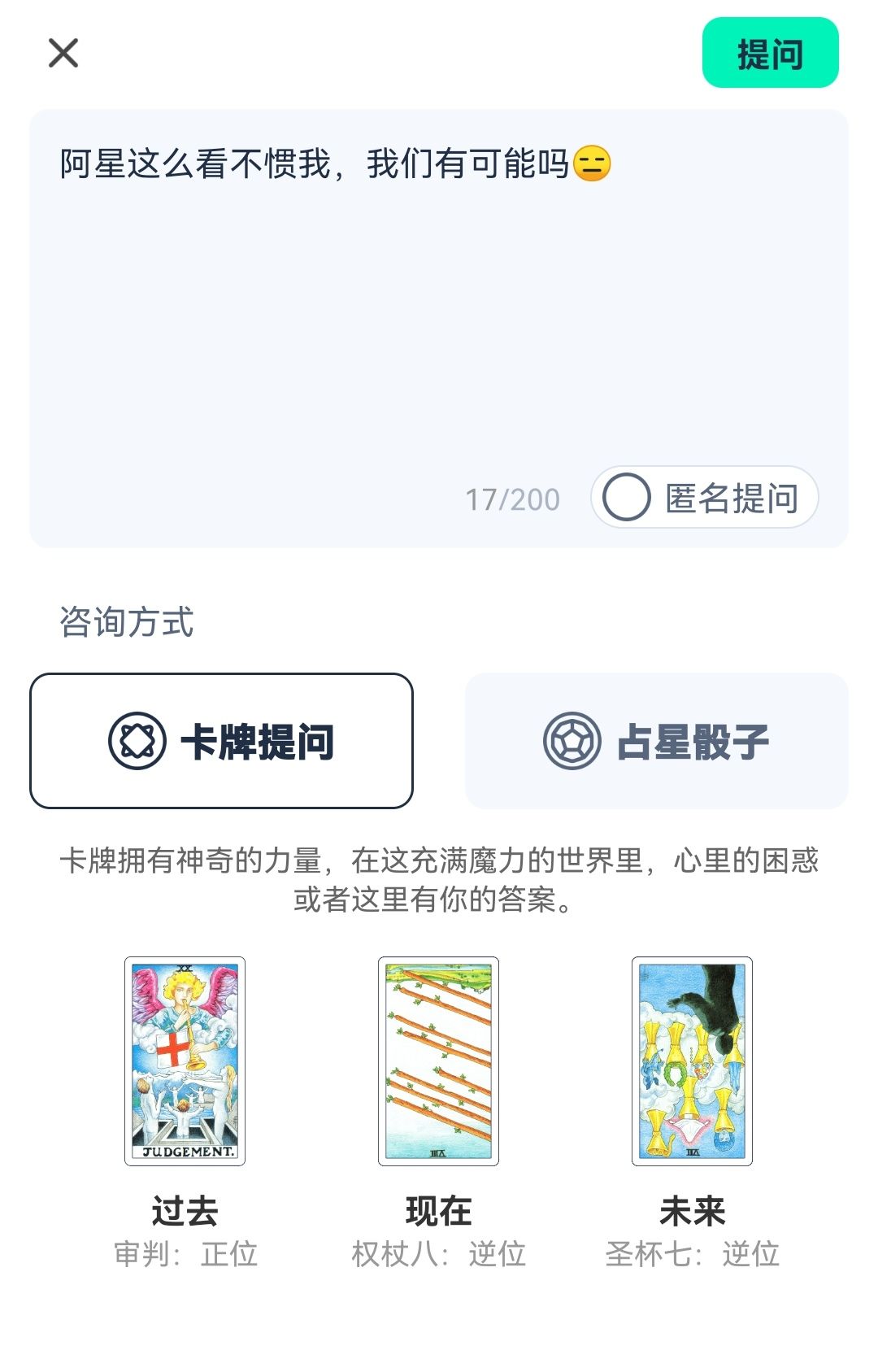
Task: Click inside the question text input area
Action: tap(439, 325)
